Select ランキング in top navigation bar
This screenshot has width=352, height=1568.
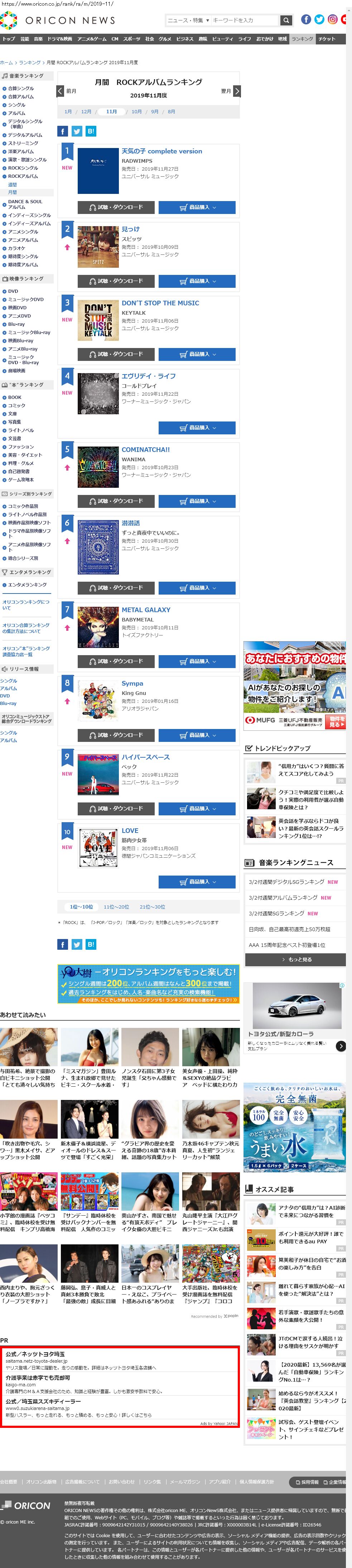302,39
